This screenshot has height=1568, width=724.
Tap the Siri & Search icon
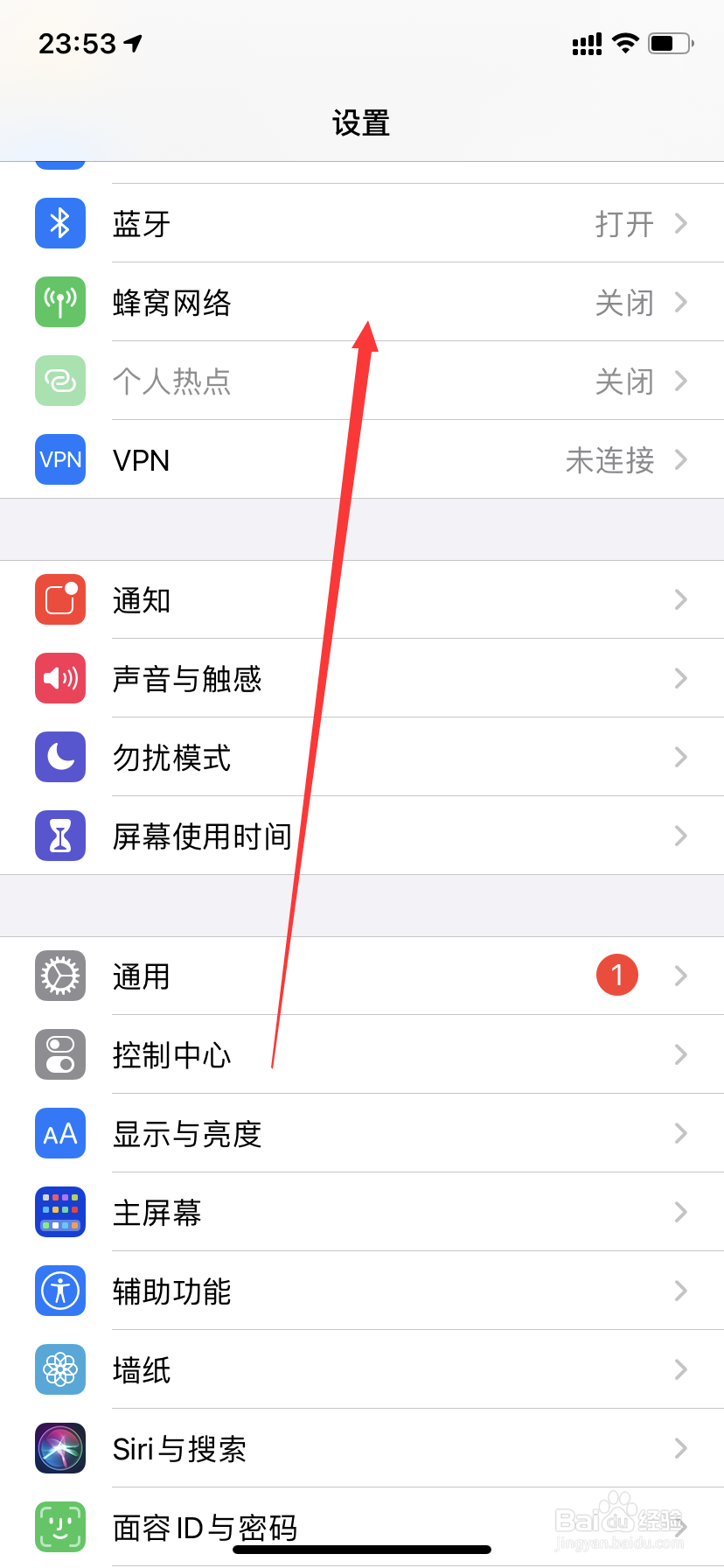59,1449
